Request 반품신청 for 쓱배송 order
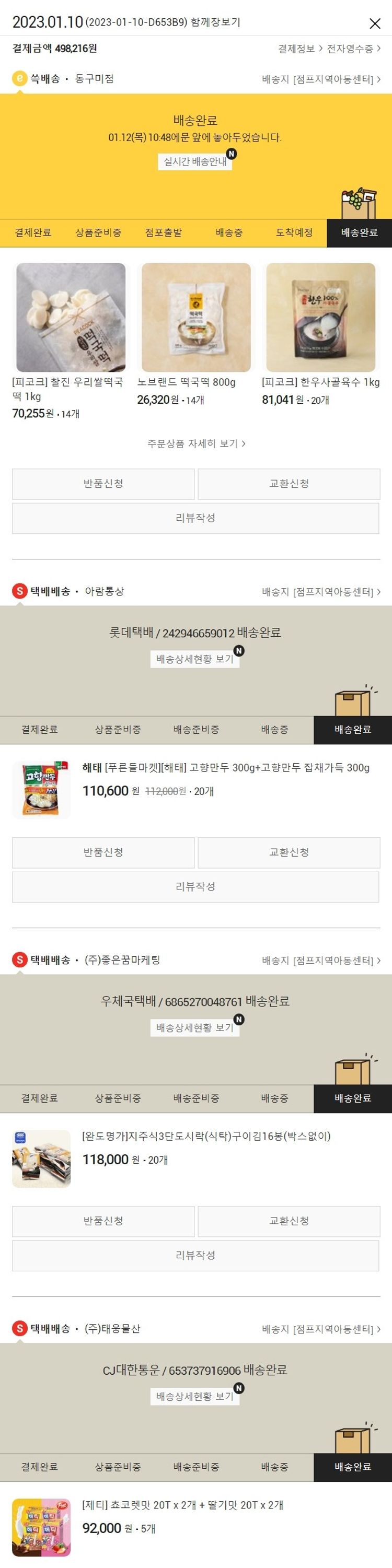 pyautogui.click(x=103, y=483)
